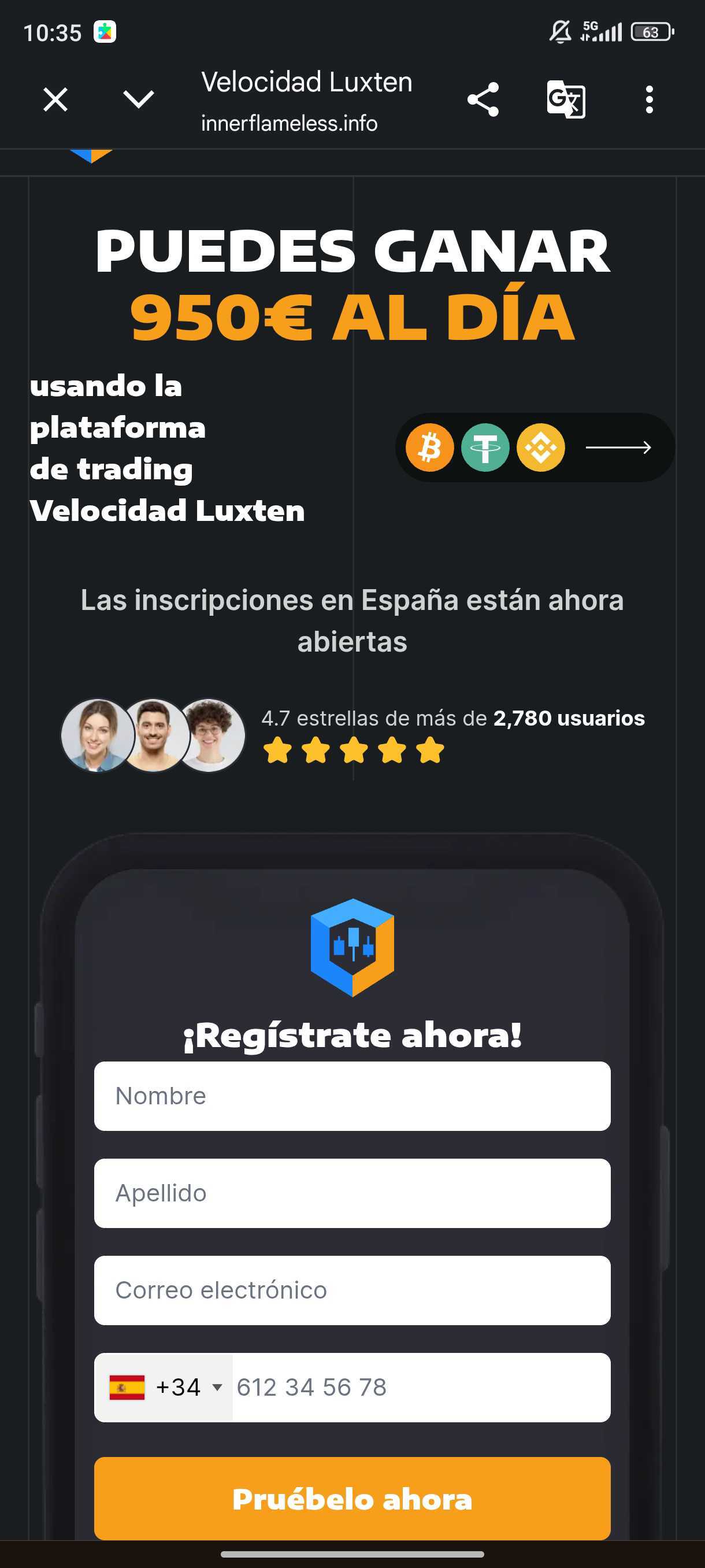The width and height of the screenshot is (705, 1568).
Task: Focus the Nombre text field
Action: [352, 1096]
